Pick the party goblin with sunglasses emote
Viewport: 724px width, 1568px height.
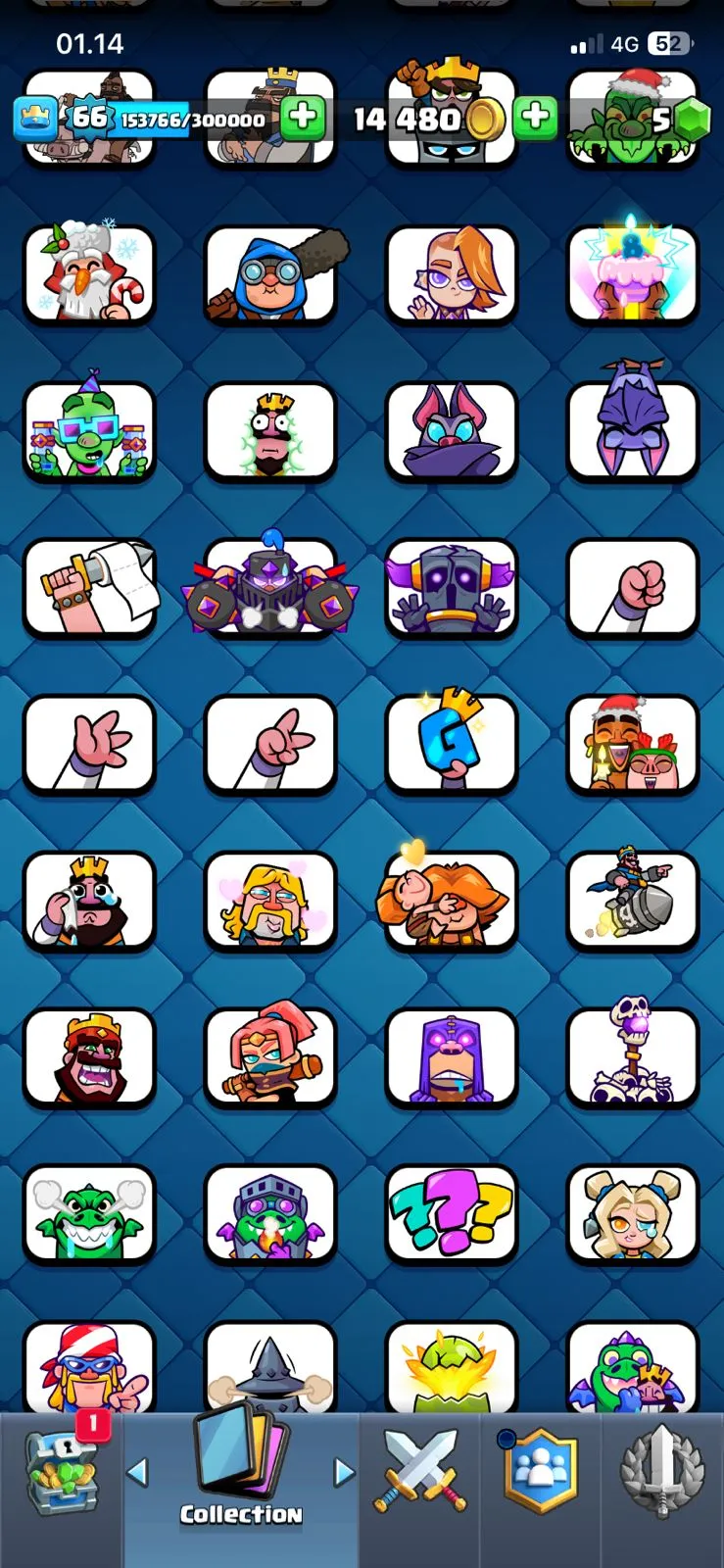pos(89,431)
